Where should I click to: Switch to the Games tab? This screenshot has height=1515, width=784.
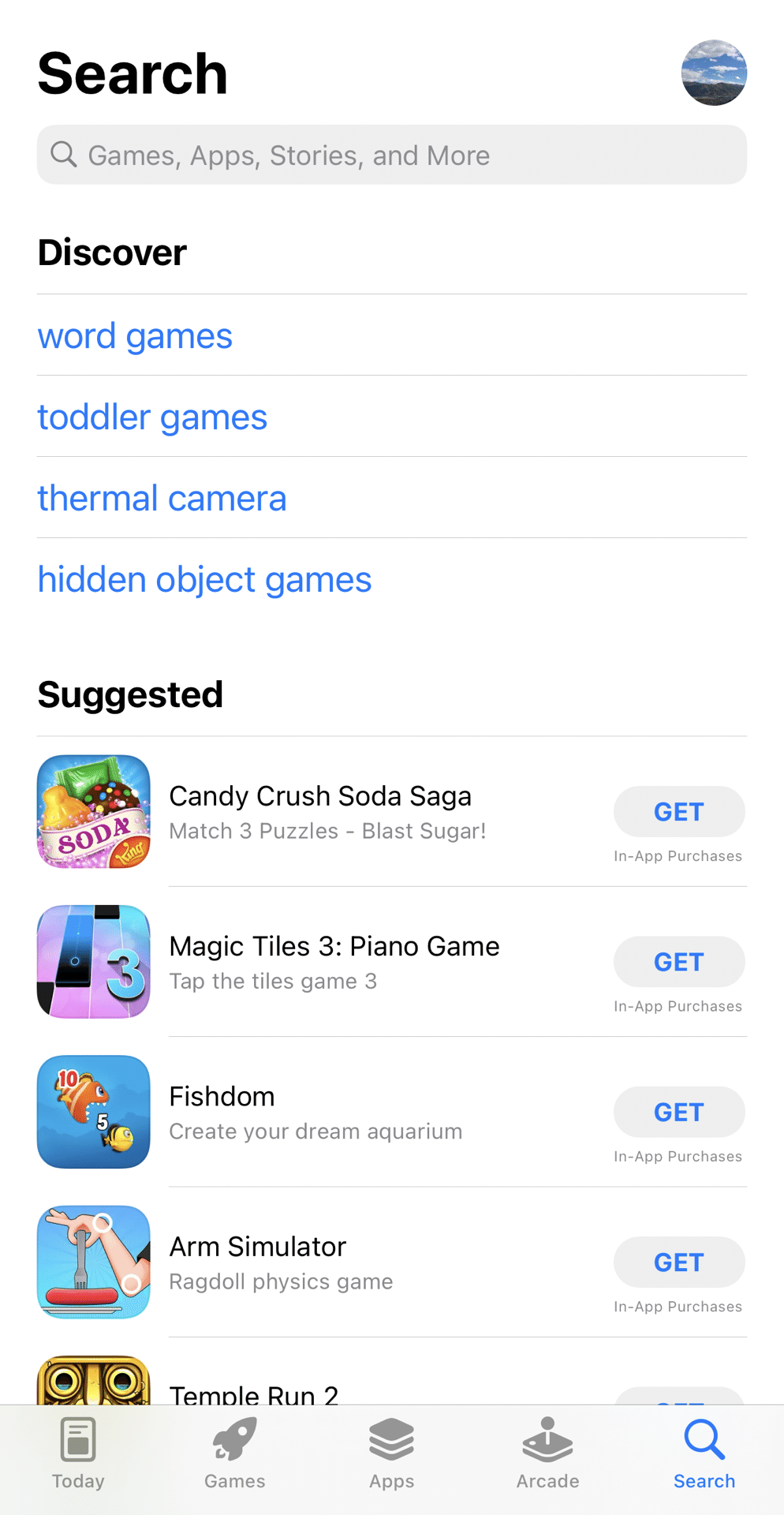point(235,1453)
